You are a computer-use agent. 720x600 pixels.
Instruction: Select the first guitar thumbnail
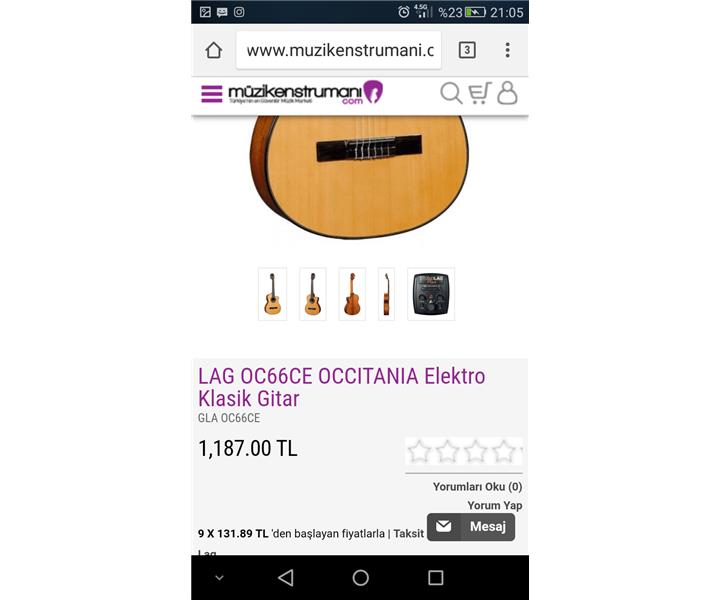(272, 294)
